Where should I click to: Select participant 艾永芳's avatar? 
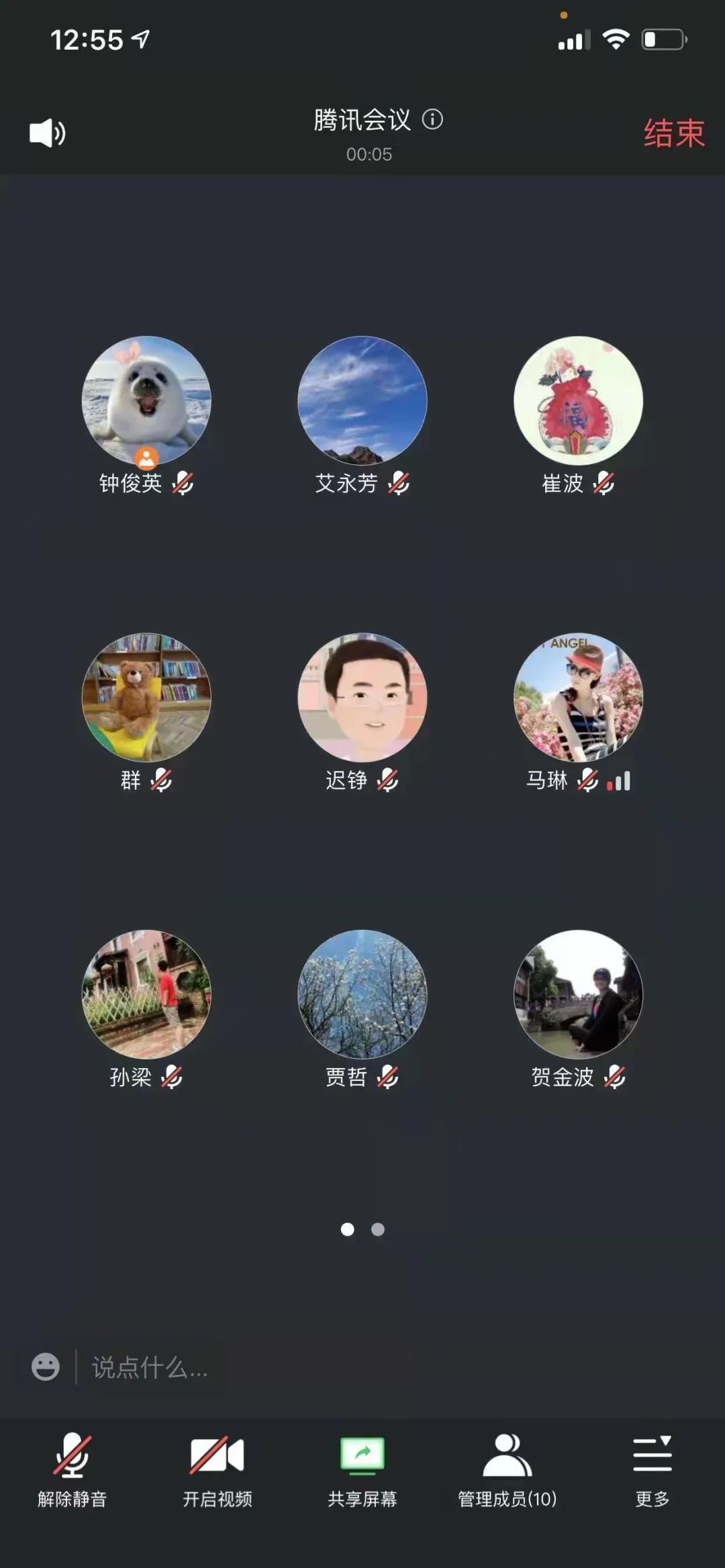(362, 401)
